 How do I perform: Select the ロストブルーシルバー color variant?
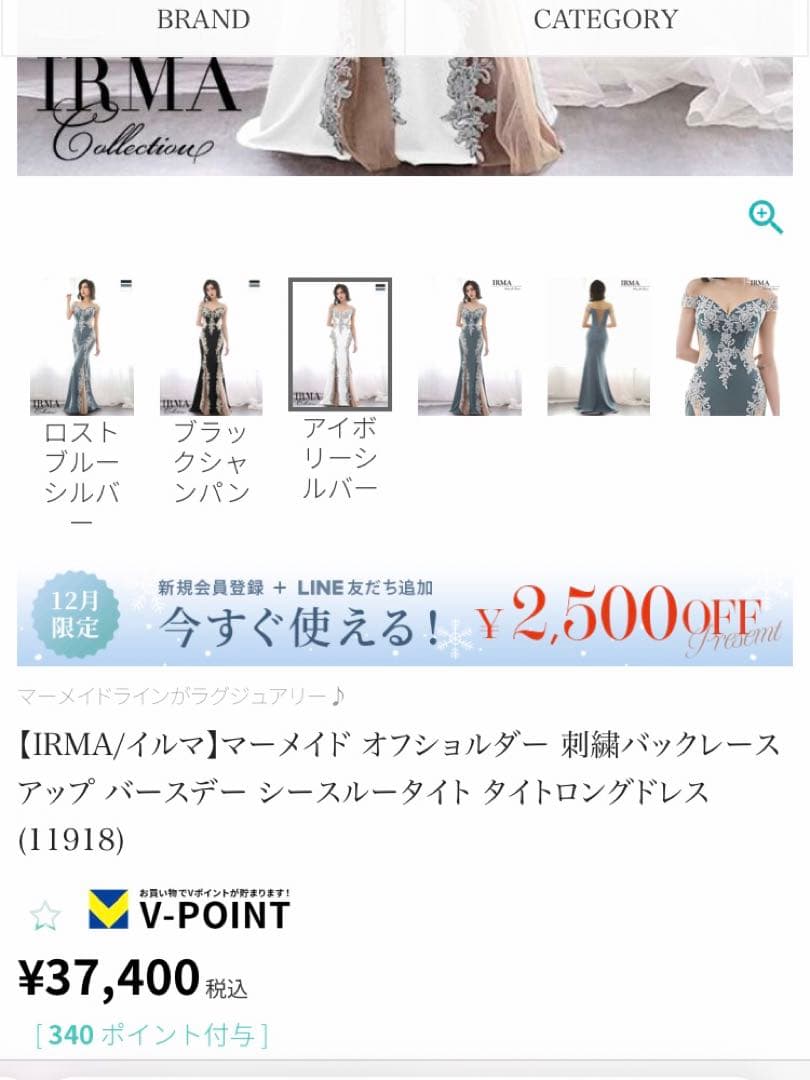tap(82, 345)
